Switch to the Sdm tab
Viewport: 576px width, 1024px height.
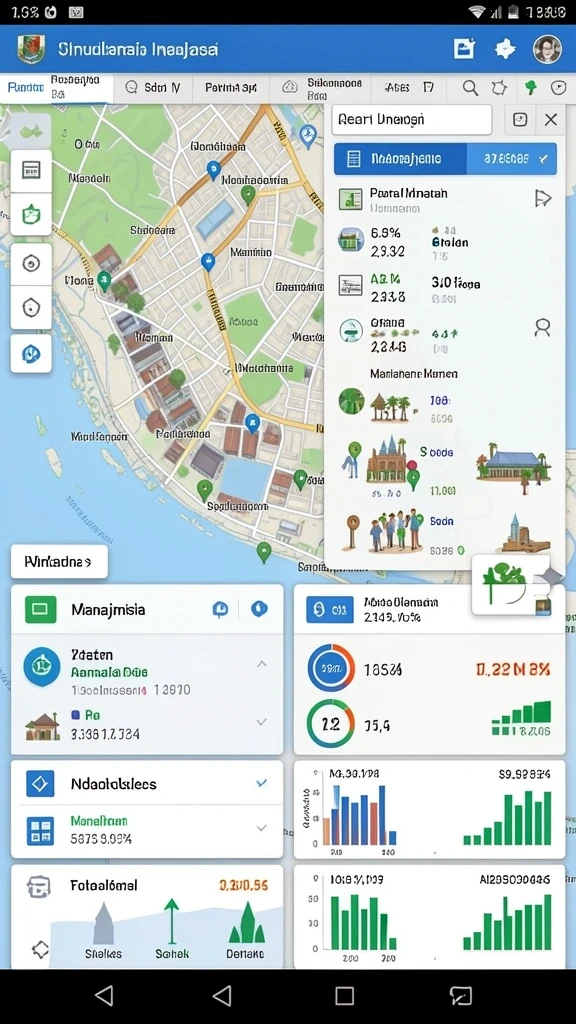tap(153, 88)
